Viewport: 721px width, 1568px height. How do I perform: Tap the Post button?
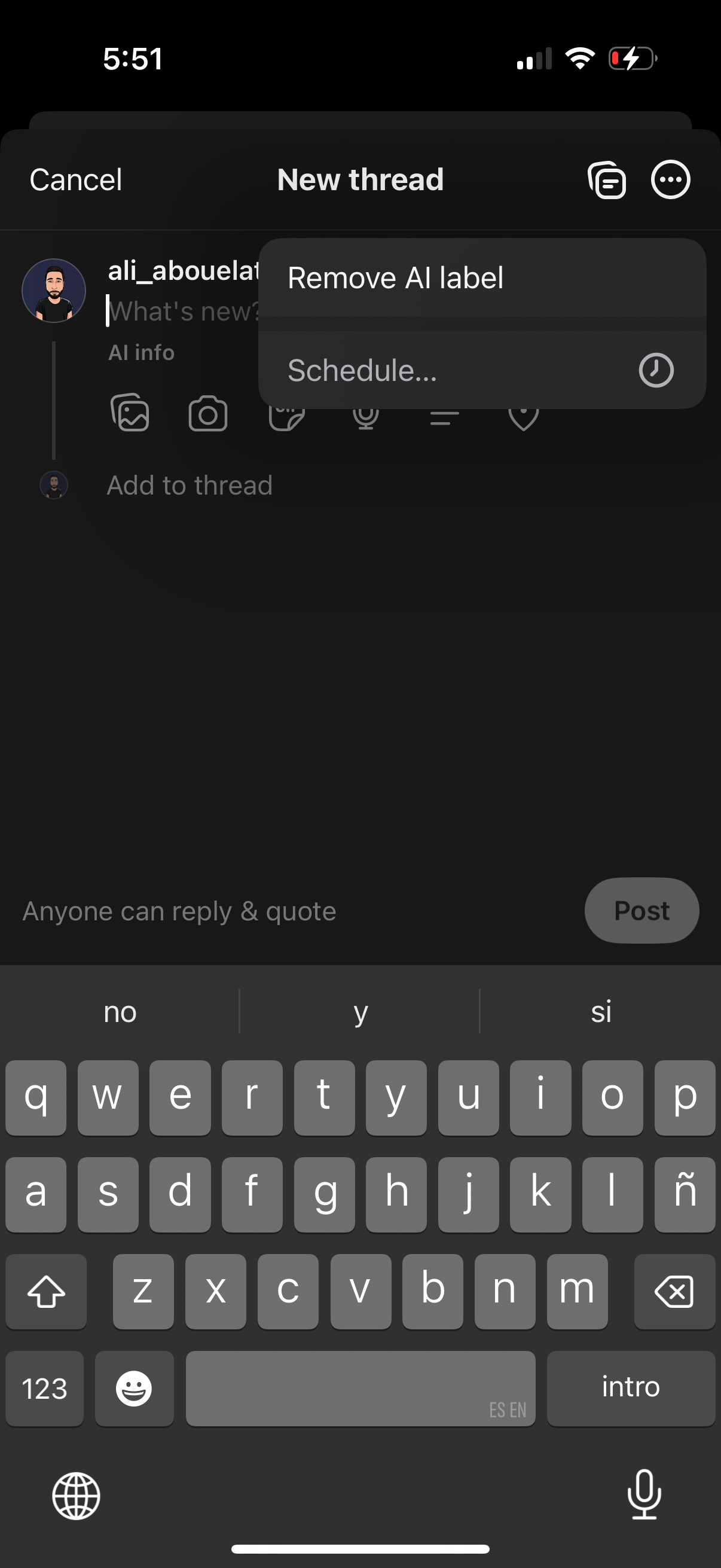click(641, 910)
